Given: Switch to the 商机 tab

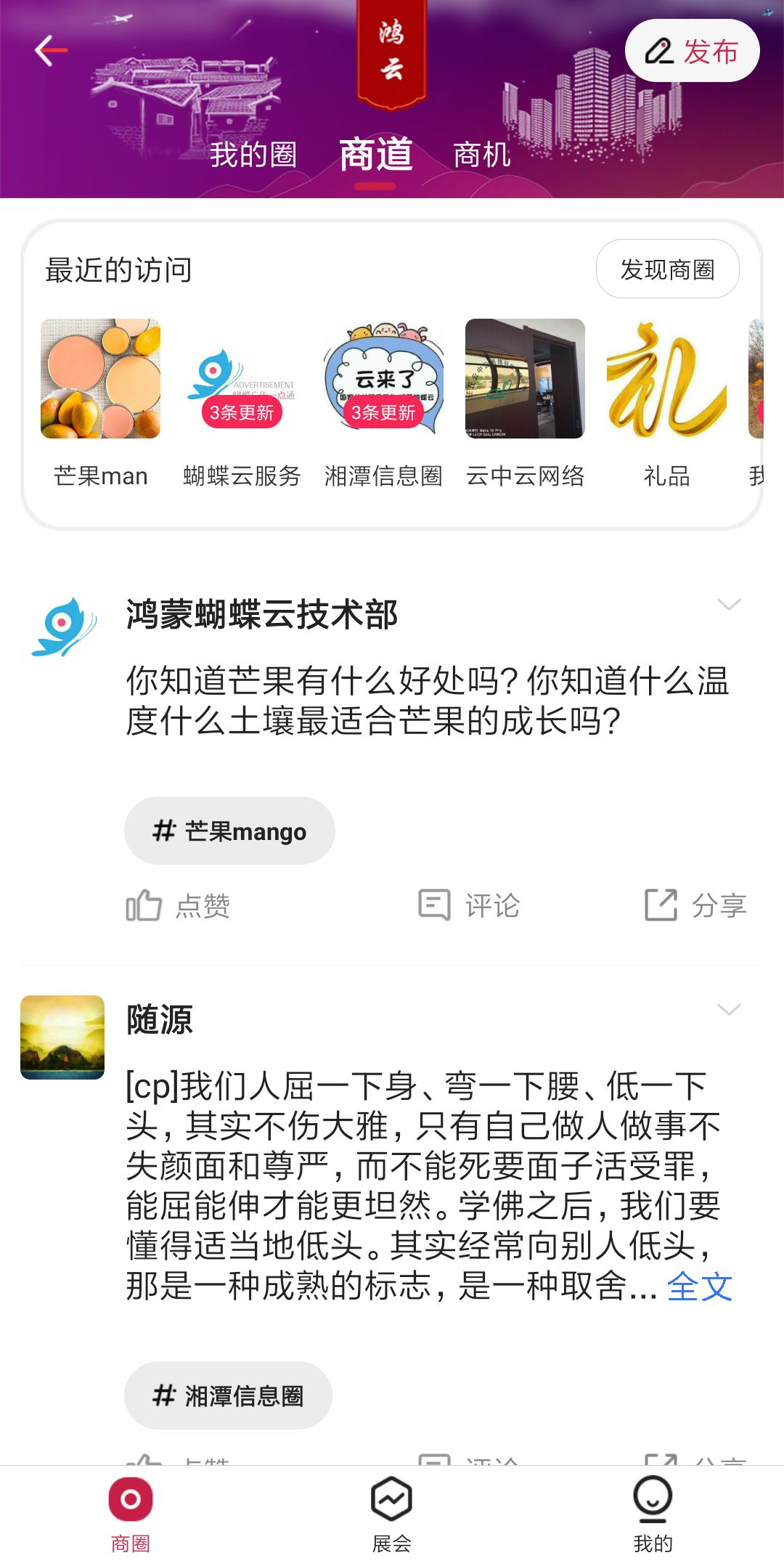Looking at the screenshot, I should click(x=482, y=155).
